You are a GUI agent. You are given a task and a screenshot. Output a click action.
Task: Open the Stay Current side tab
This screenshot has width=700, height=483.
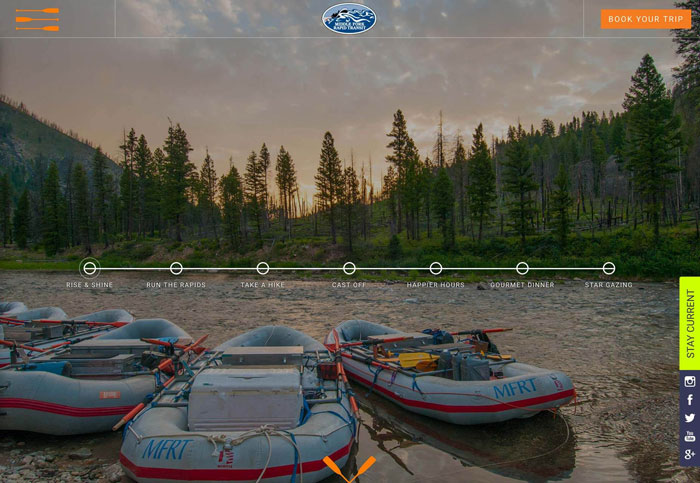pos(689,323)
